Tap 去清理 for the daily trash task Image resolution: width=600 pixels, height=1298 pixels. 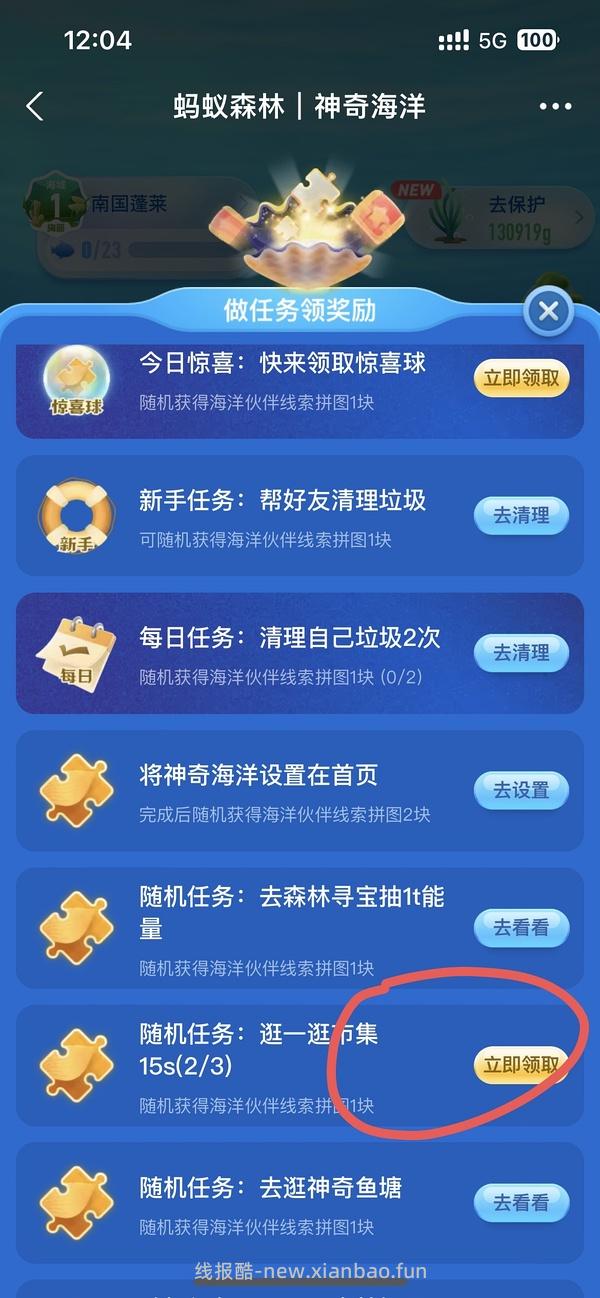click(x=521, y=653)
